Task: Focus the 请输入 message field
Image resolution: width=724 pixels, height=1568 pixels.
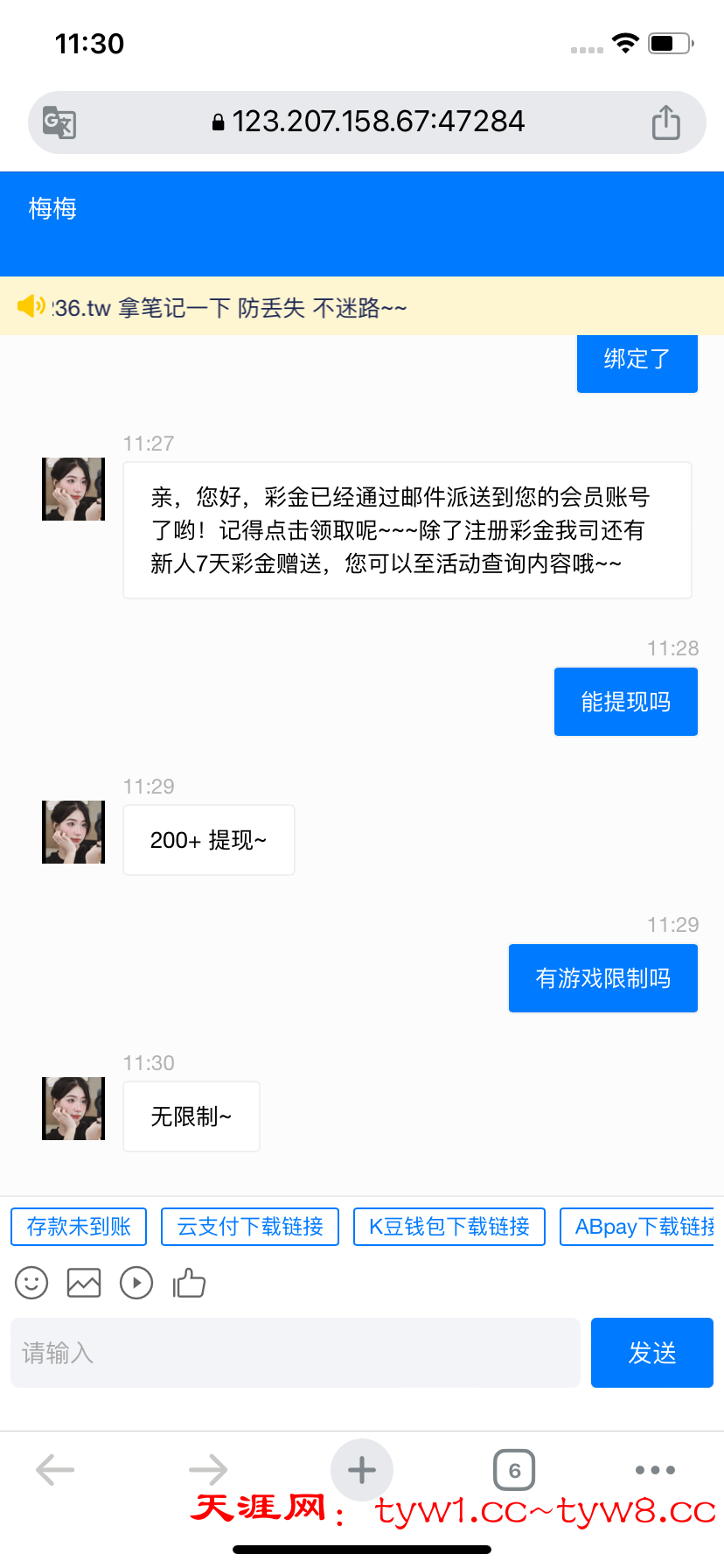Action: pos(296,1353)
